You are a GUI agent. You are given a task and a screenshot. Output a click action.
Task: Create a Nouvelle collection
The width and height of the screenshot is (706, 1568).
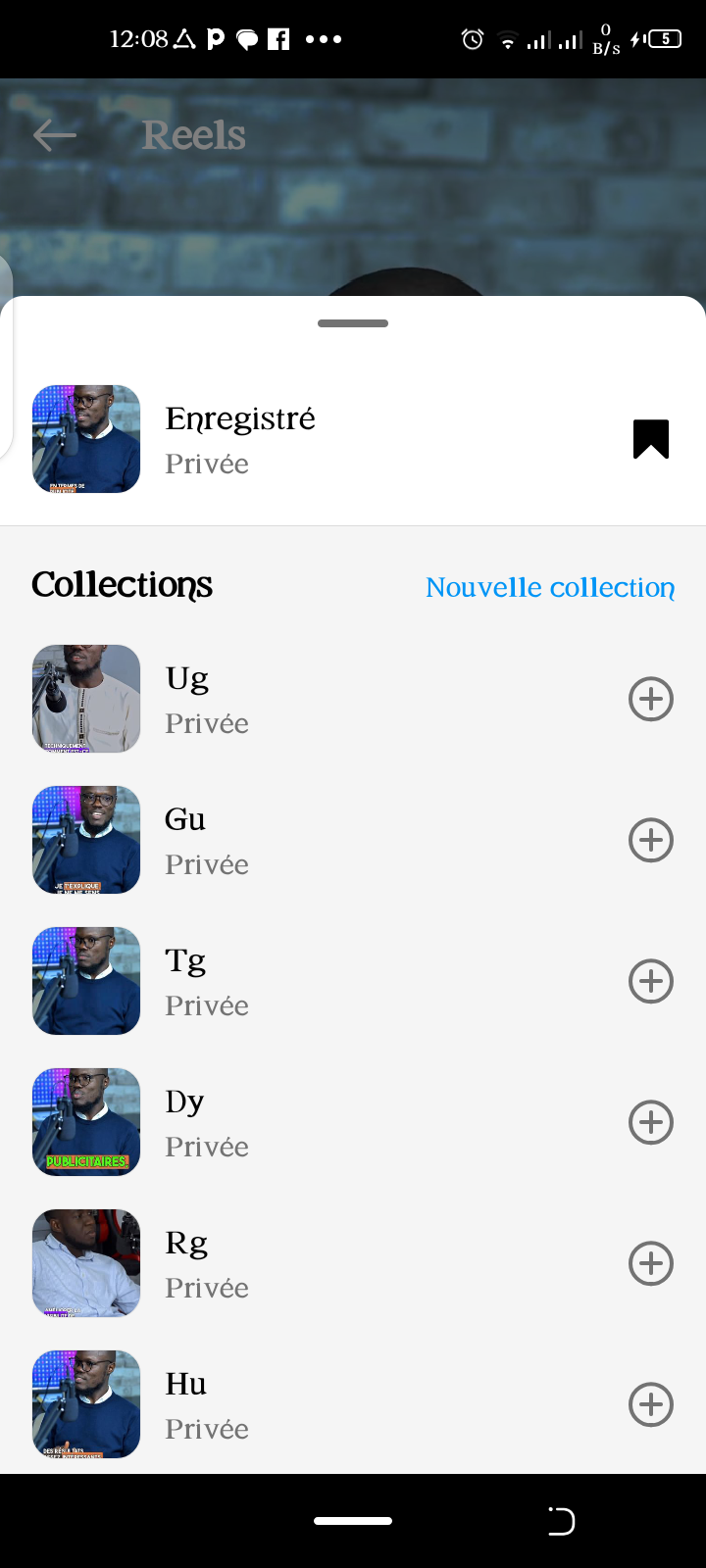(550, 587)
